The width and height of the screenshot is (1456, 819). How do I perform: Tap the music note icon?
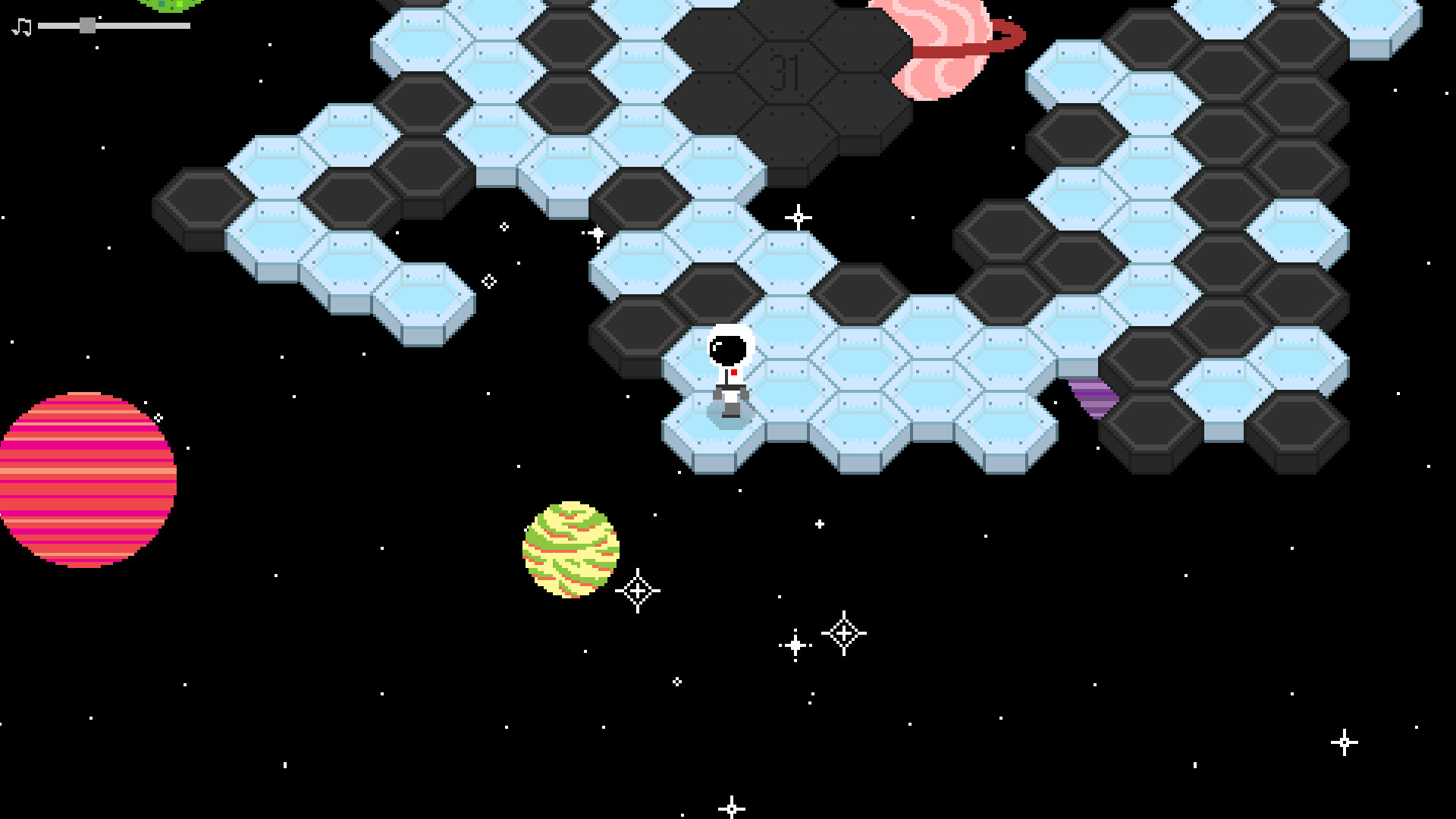(x=22, y=27)
